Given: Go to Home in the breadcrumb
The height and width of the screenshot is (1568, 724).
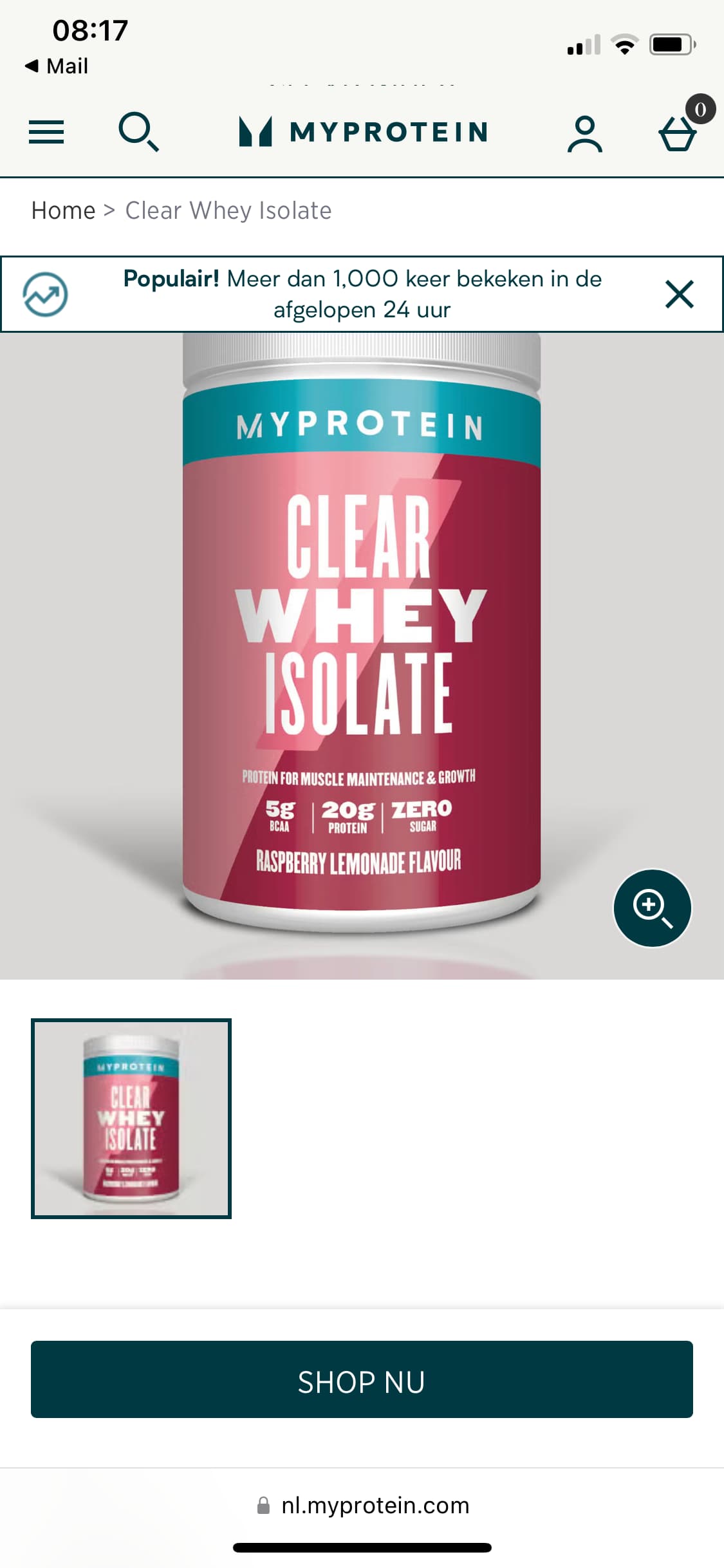Looking at the screenshot, I should (63, 210).
